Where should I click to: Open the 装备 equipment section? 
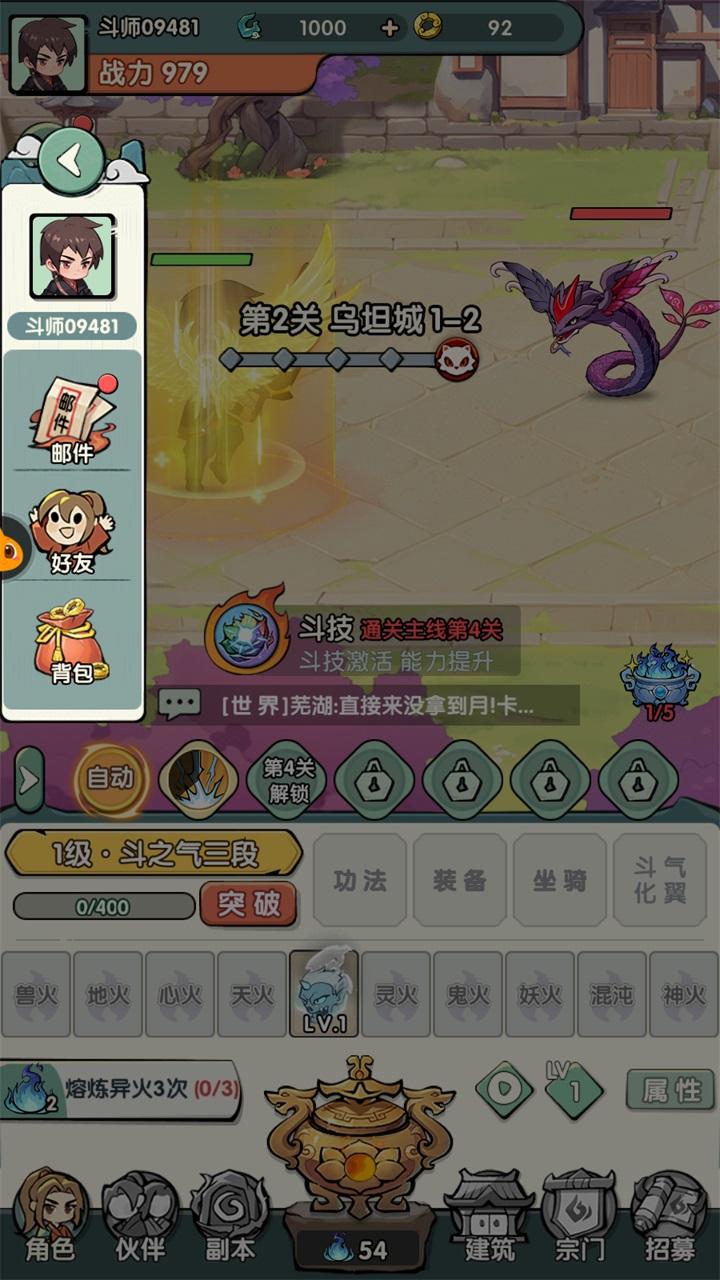click(460, 880)
